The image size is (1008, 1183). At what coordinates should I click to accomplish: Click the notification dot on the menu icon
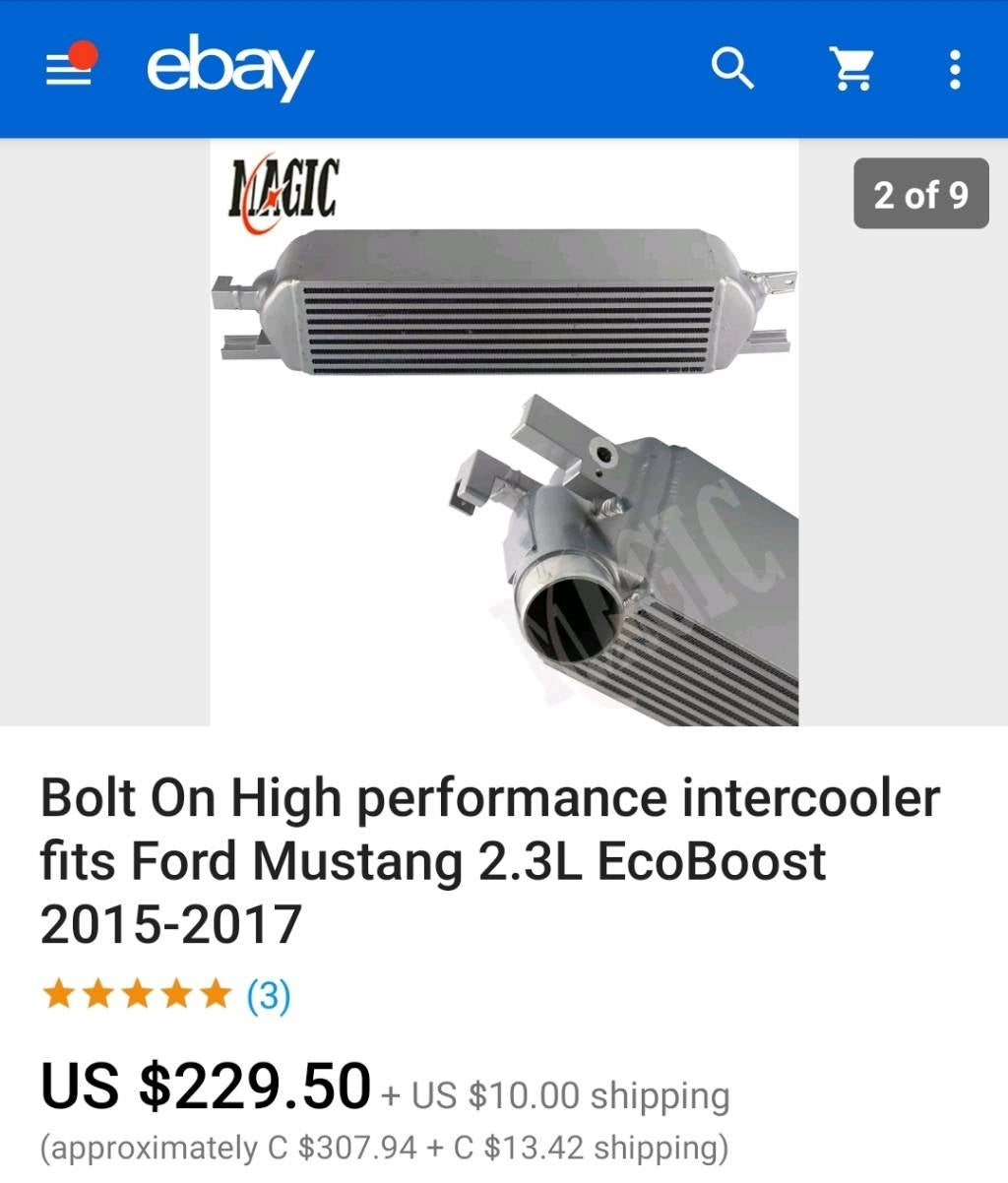tap(85, 54)
